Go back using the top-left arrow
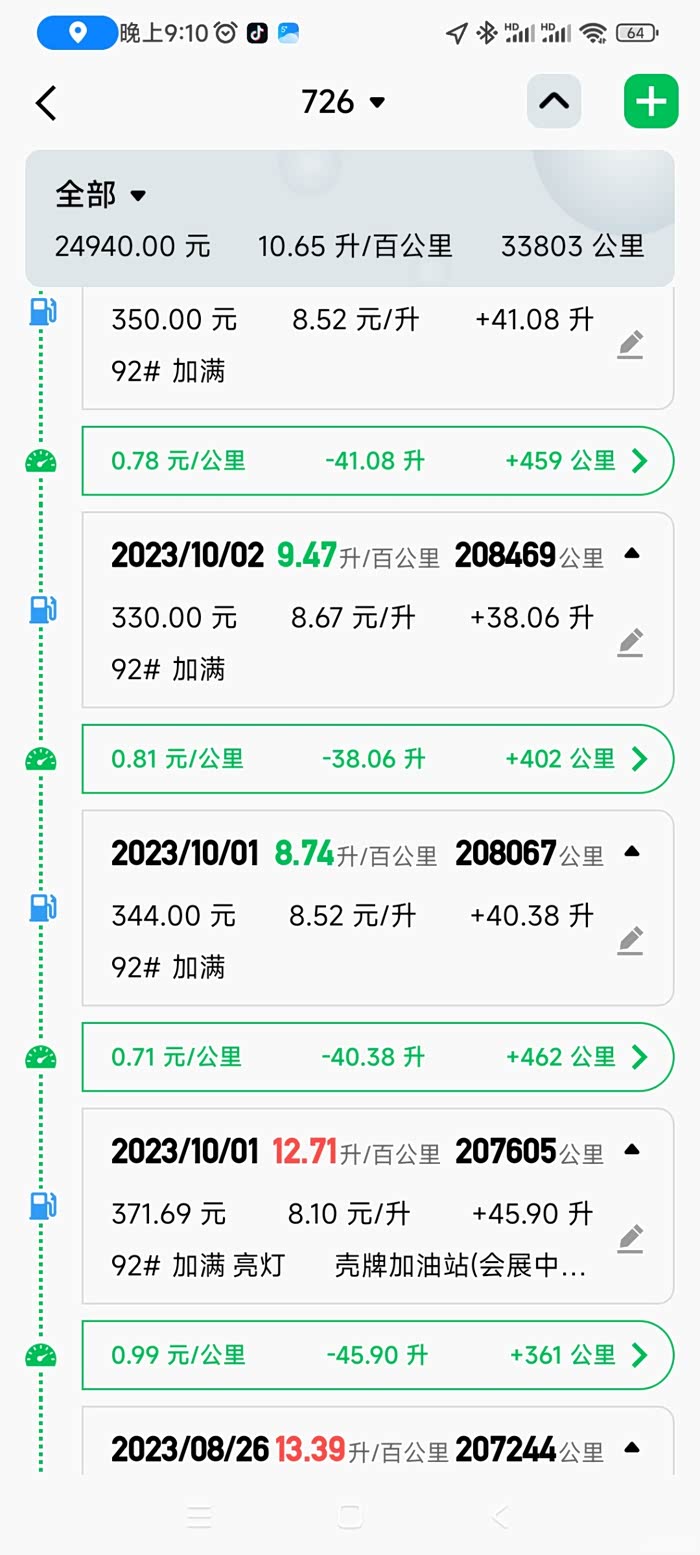 [x=46, y=102]
